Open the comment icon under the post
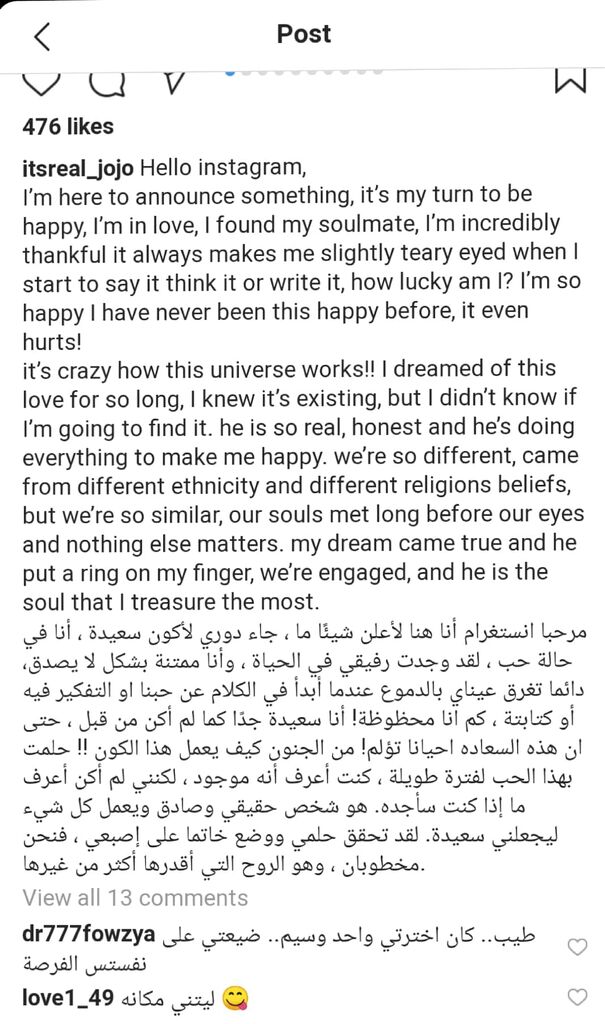605x1024 pixels. [x=109, y=81]
